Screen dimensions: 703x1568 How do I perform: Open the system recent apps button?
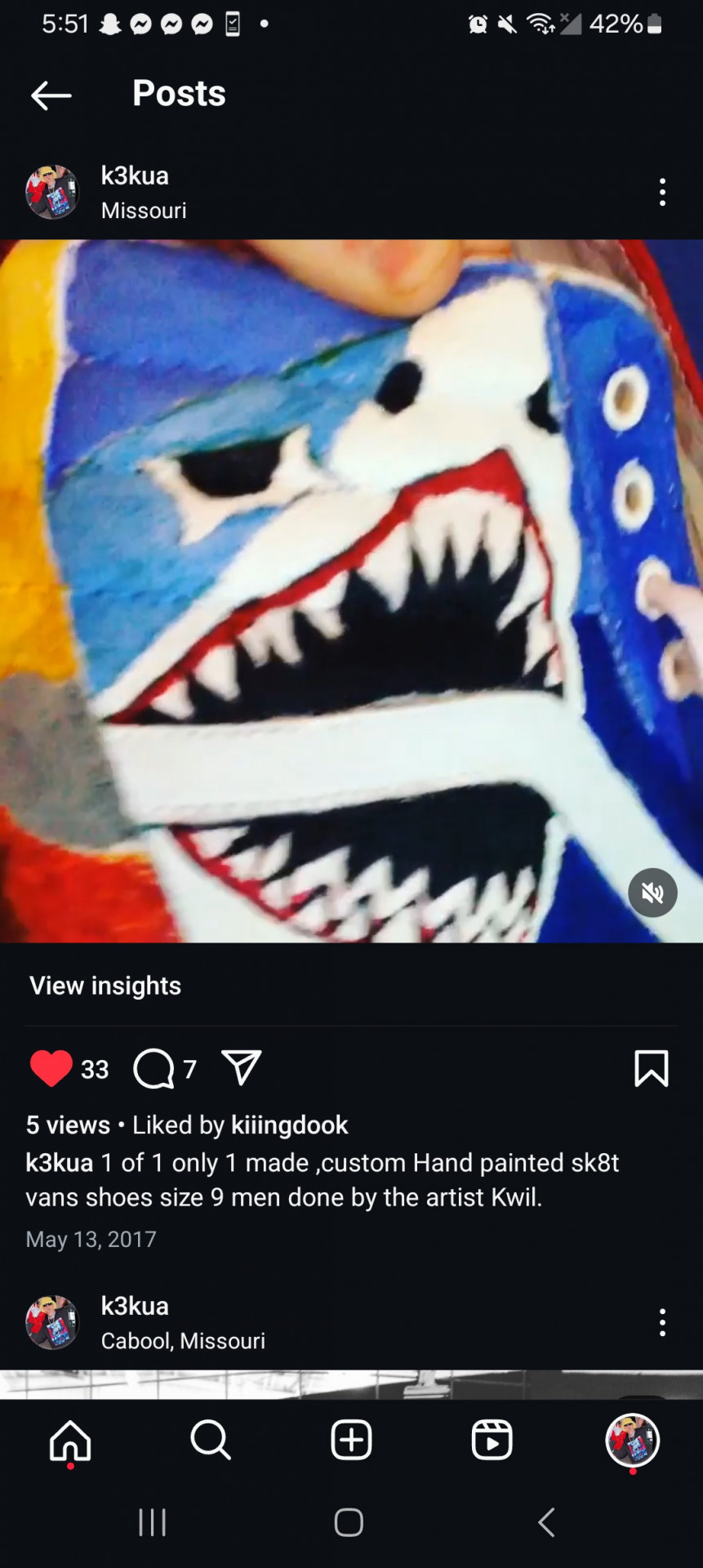(153, 1522)
